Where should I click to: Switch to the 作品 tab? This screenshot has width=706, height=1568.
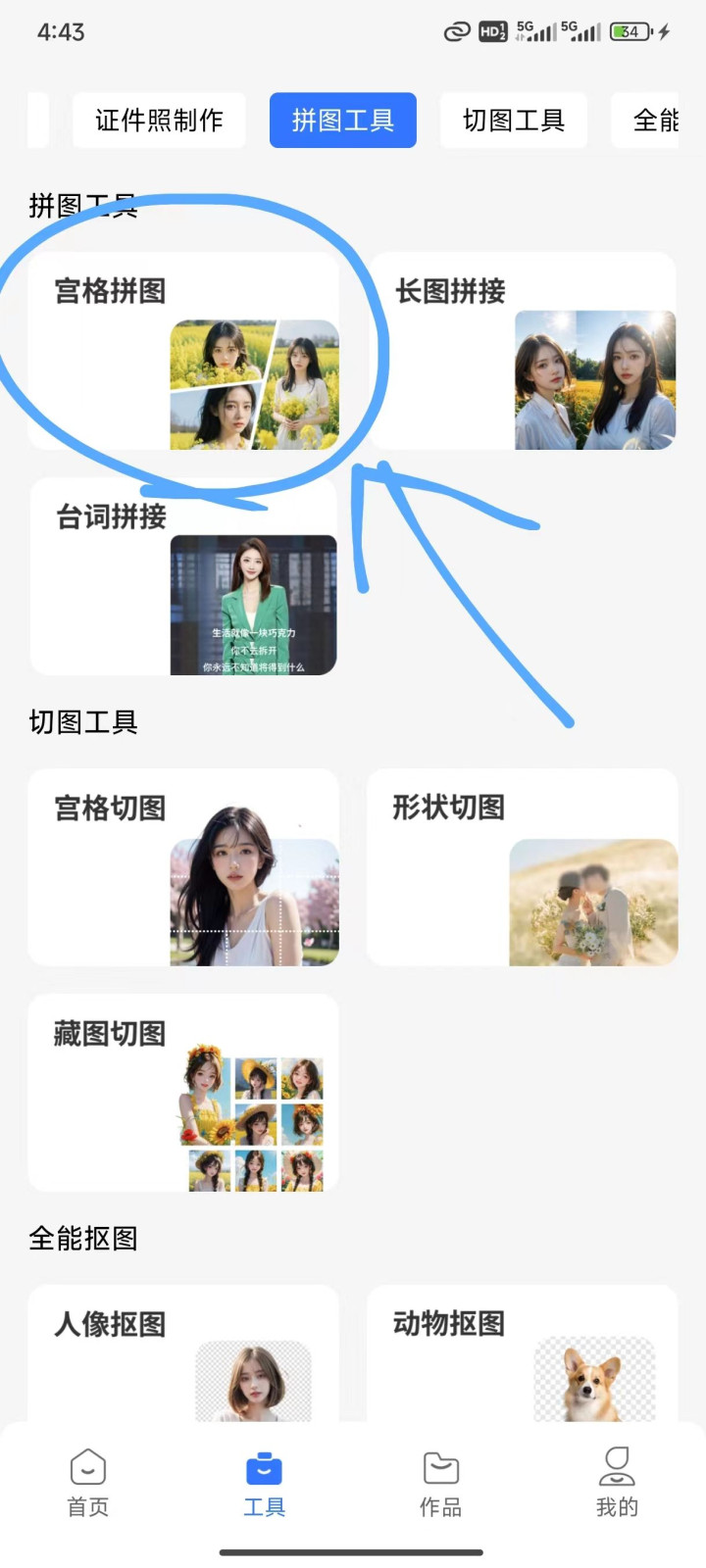[441, 1483]
